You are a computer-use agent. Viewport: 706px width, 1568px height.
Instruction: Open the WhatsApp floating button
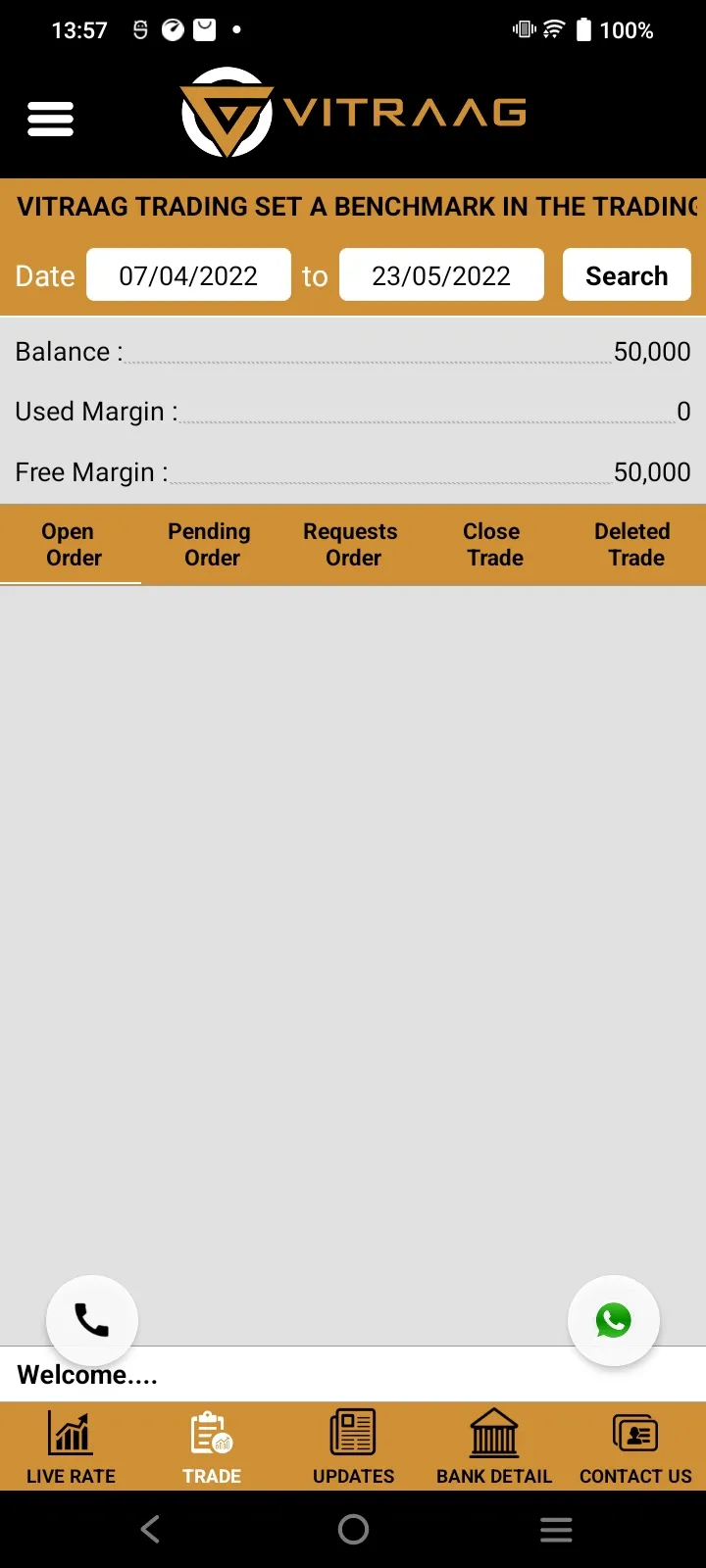pos(614,1320)
